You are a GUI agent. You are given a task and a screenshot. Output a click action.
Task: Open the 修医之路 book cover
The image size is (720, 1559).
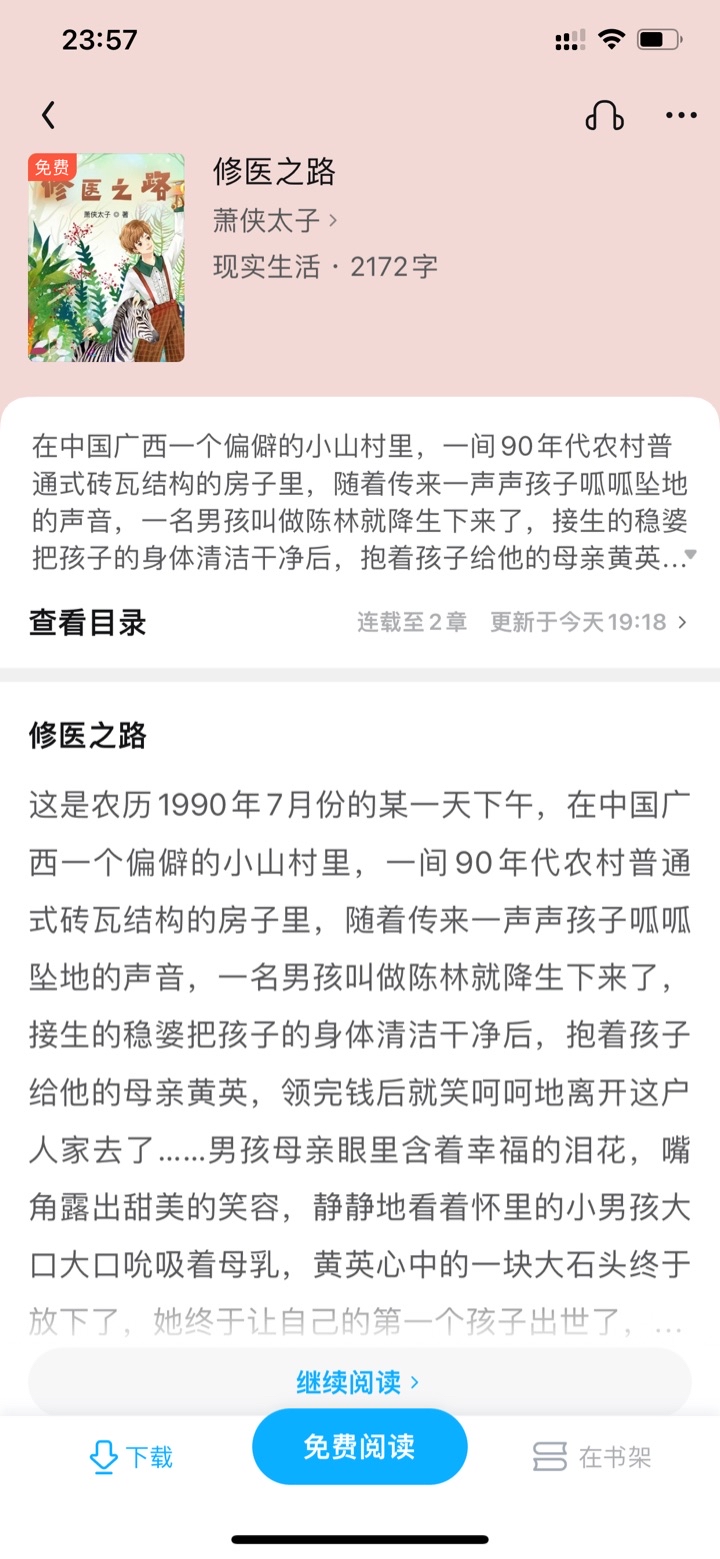point(106,257)
